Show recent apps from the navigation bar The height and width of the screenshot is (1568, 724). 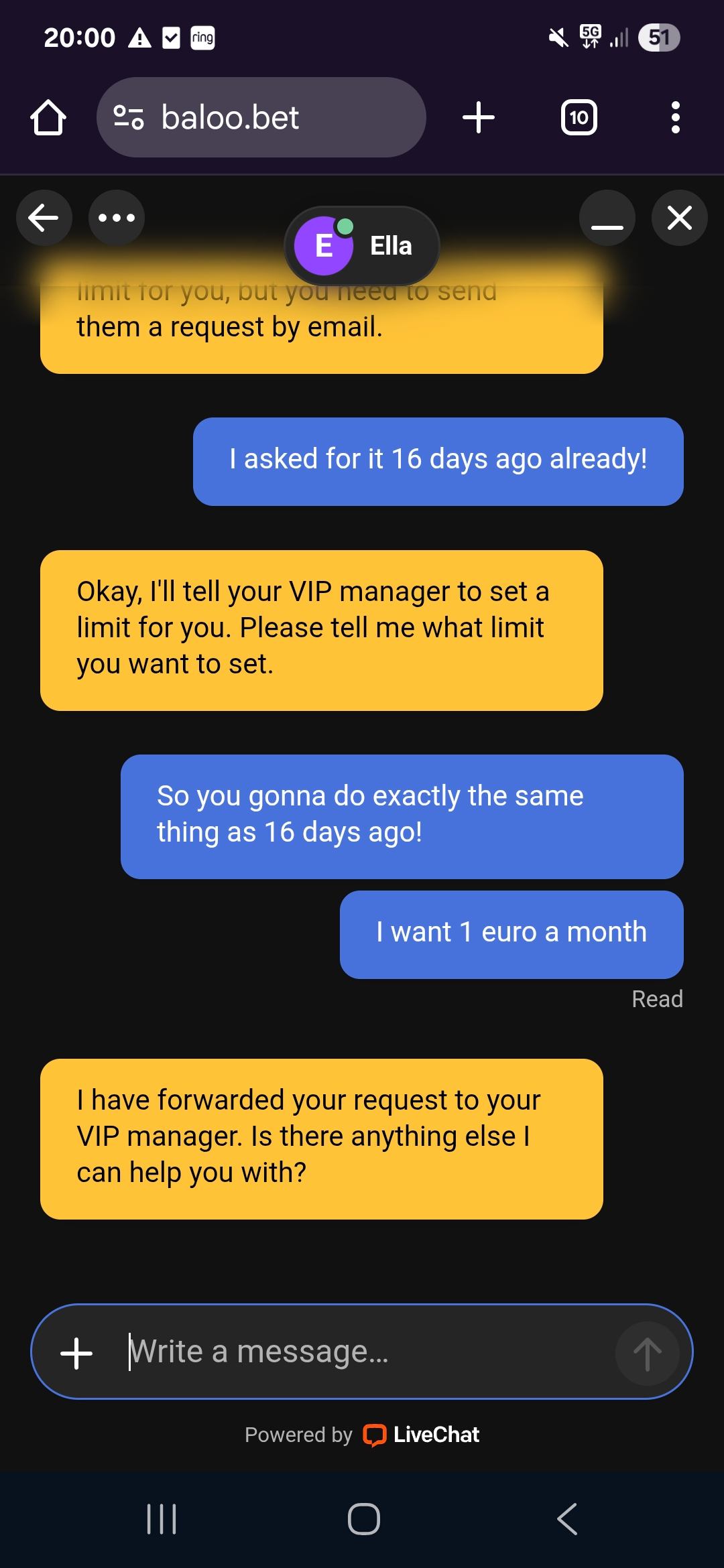click(162, 1518)
